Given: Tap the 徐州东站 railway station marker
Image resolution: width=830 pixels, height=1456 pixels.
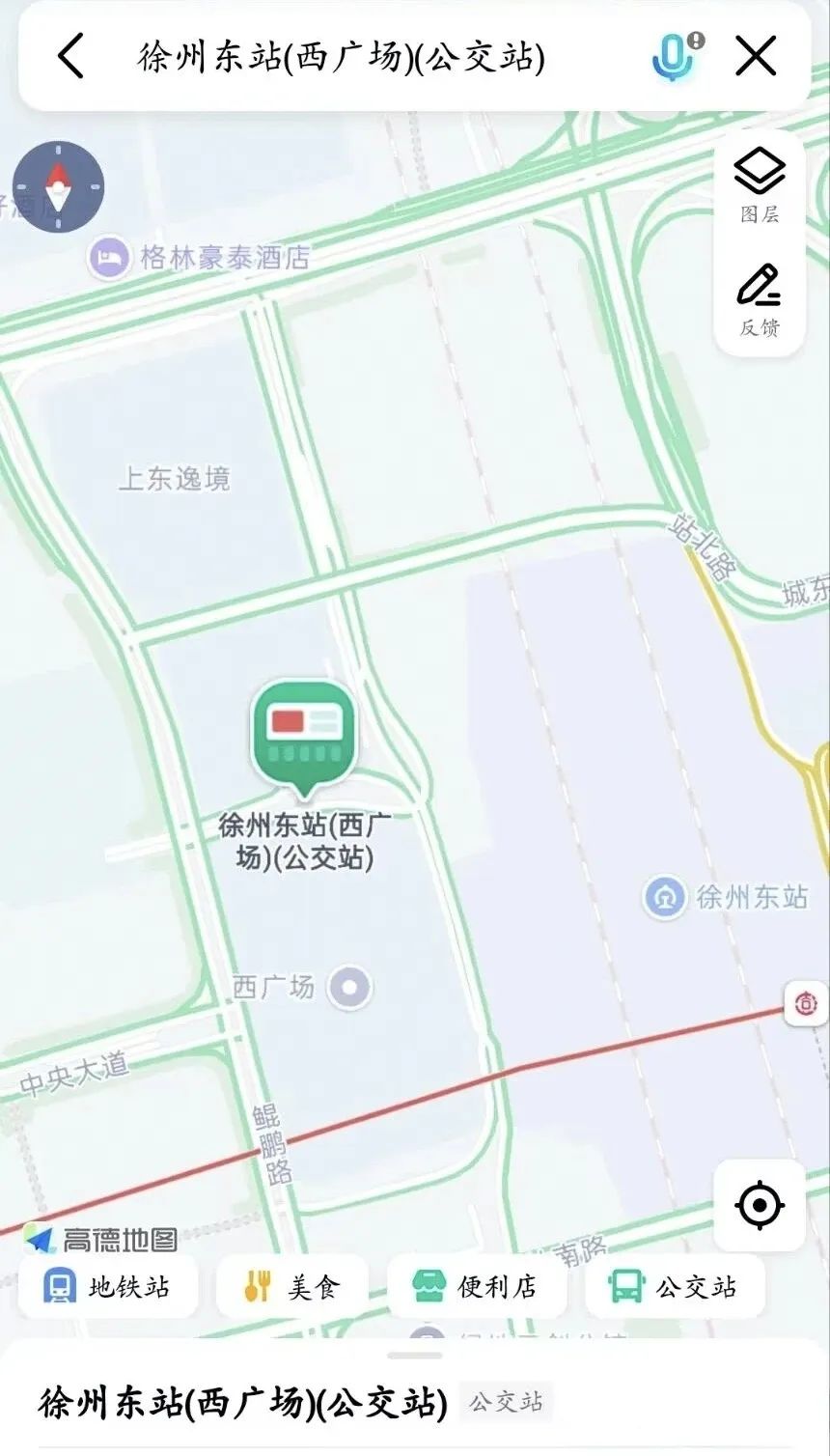Looking at the screenshot, I should (x=664, y=897).
